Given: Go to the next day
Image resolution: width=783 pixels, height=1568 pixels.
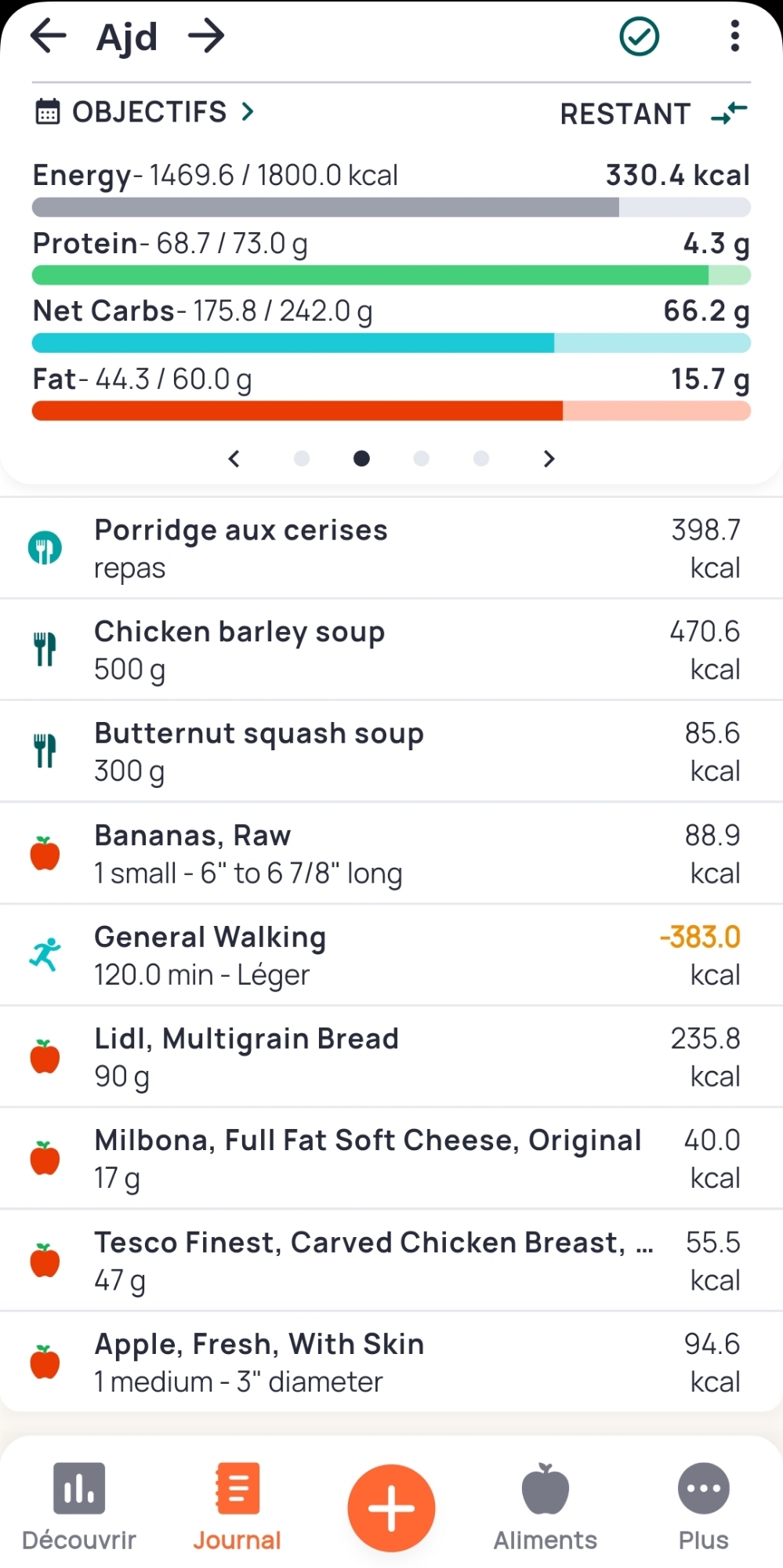Looking at the screenshot, I should 207,36.
